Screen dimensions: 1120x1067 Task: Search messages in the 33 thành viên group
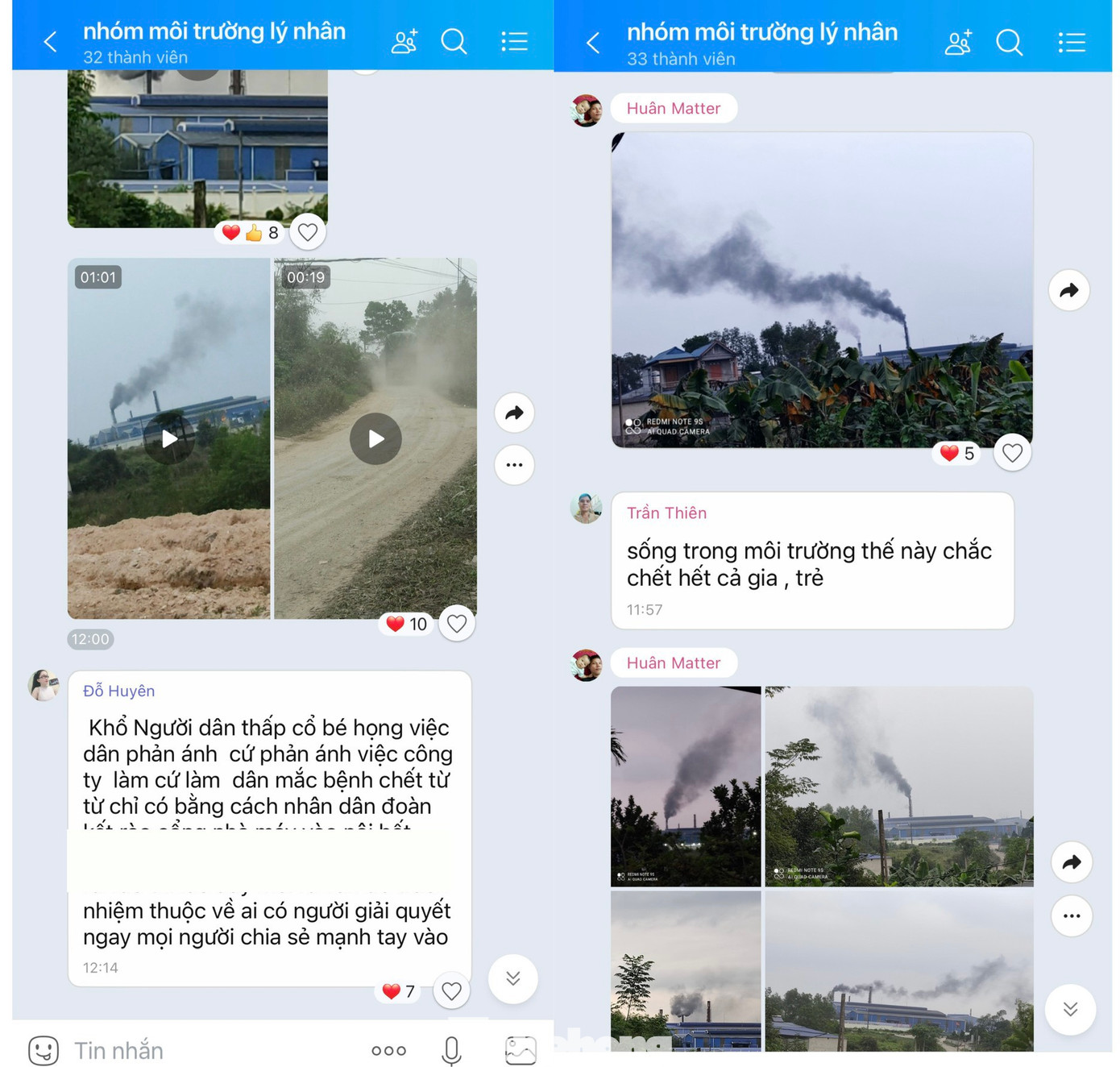1009,42
